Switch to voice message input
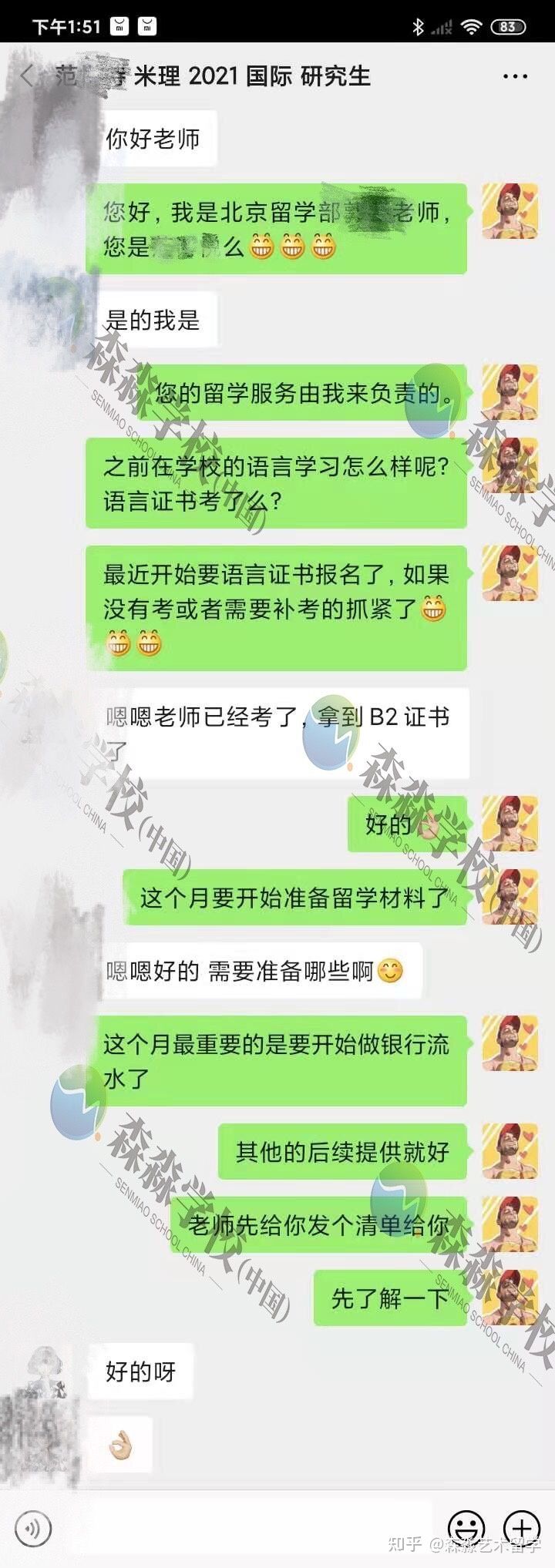 (x=33, y=1527)
